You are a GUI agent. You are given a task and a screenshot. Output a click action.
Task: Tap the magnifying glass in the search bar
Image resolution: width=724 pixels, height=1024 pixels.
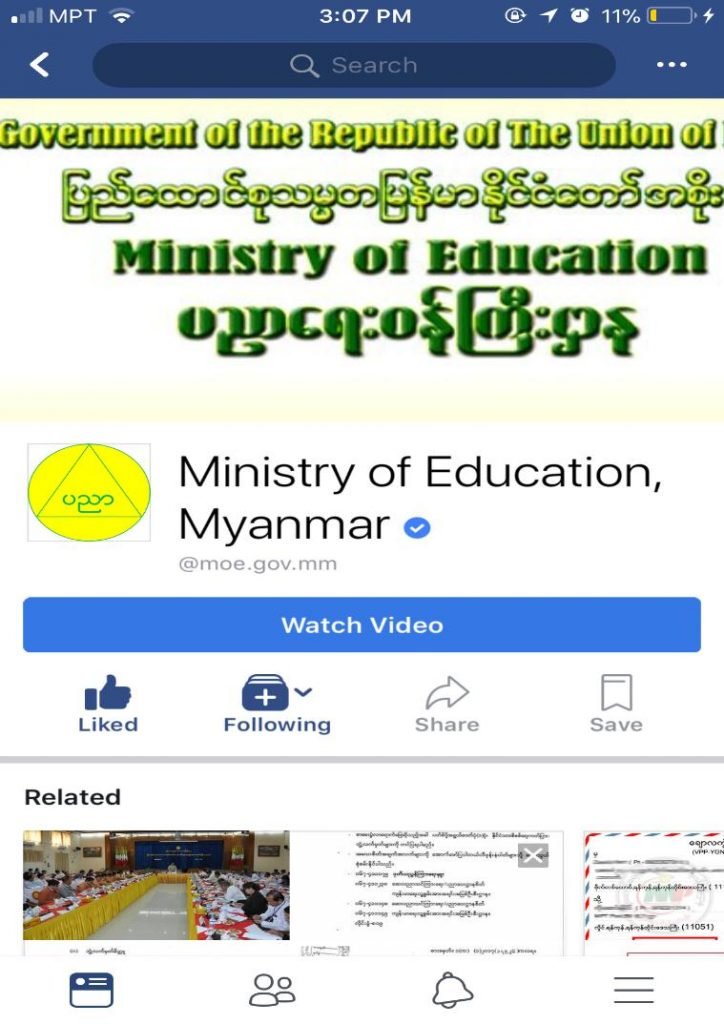coord(304,65)
